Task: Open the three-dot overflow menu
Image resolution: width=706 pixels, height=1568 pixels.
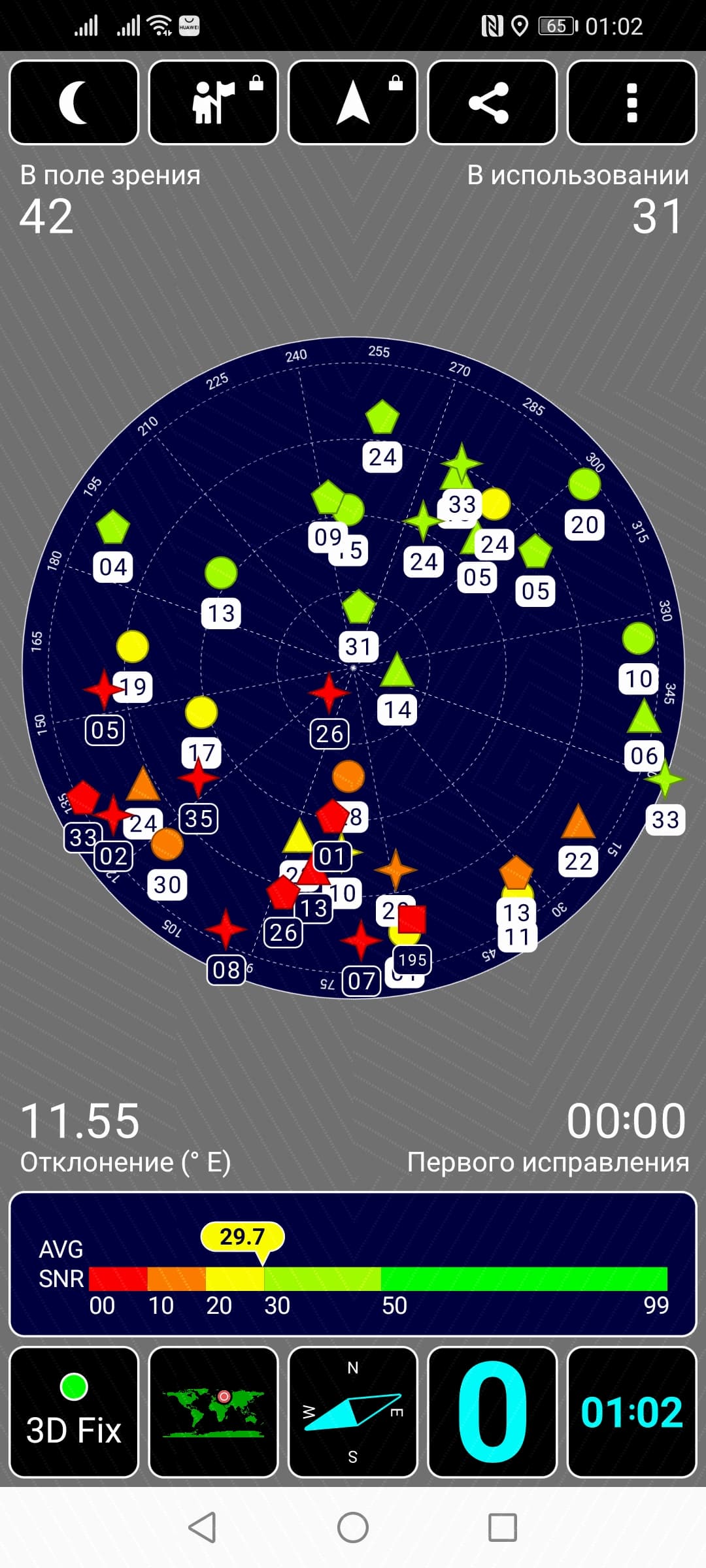Action: (631, 103)
